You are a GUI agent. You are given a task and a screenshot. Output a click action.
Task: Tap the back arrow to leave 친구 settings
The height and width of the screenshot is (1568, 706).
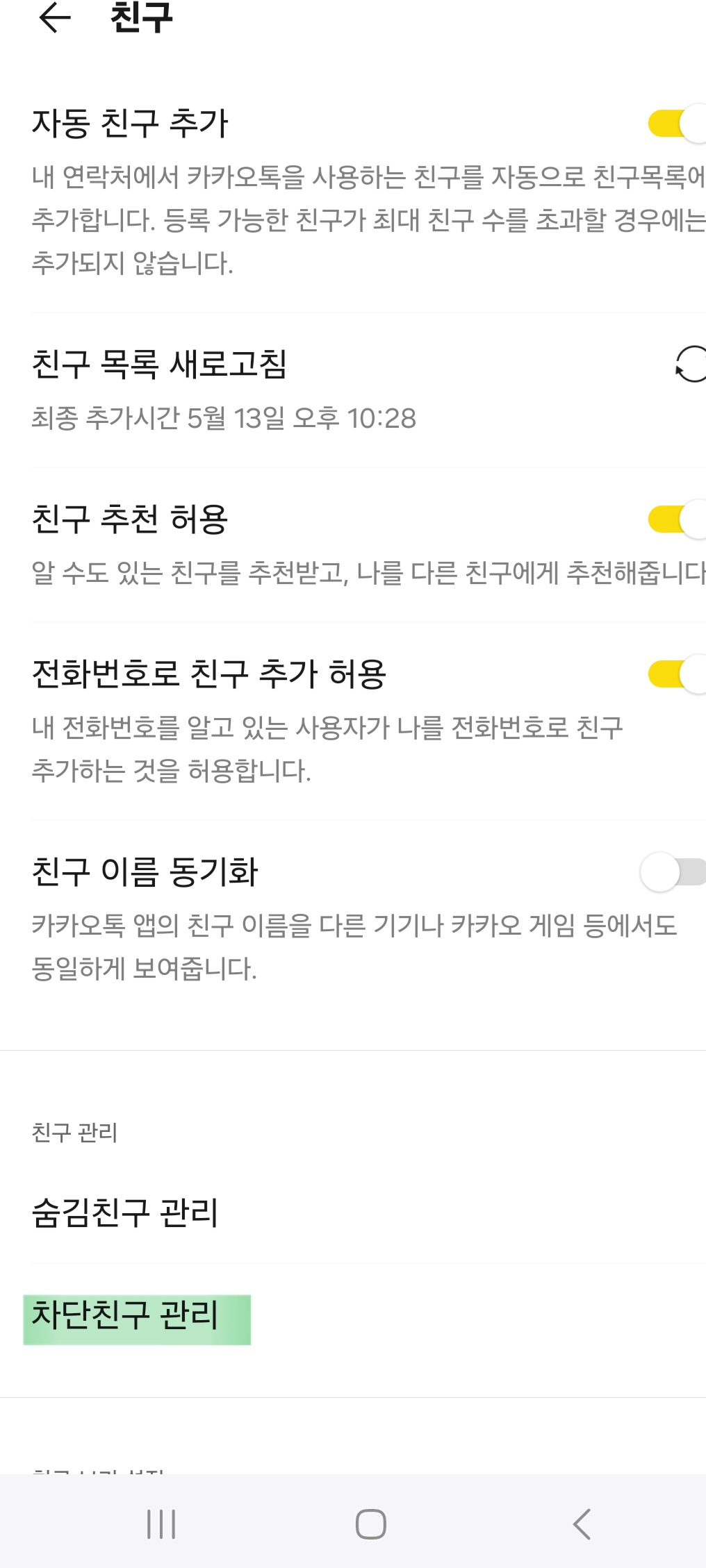click(x=54, y=21)
